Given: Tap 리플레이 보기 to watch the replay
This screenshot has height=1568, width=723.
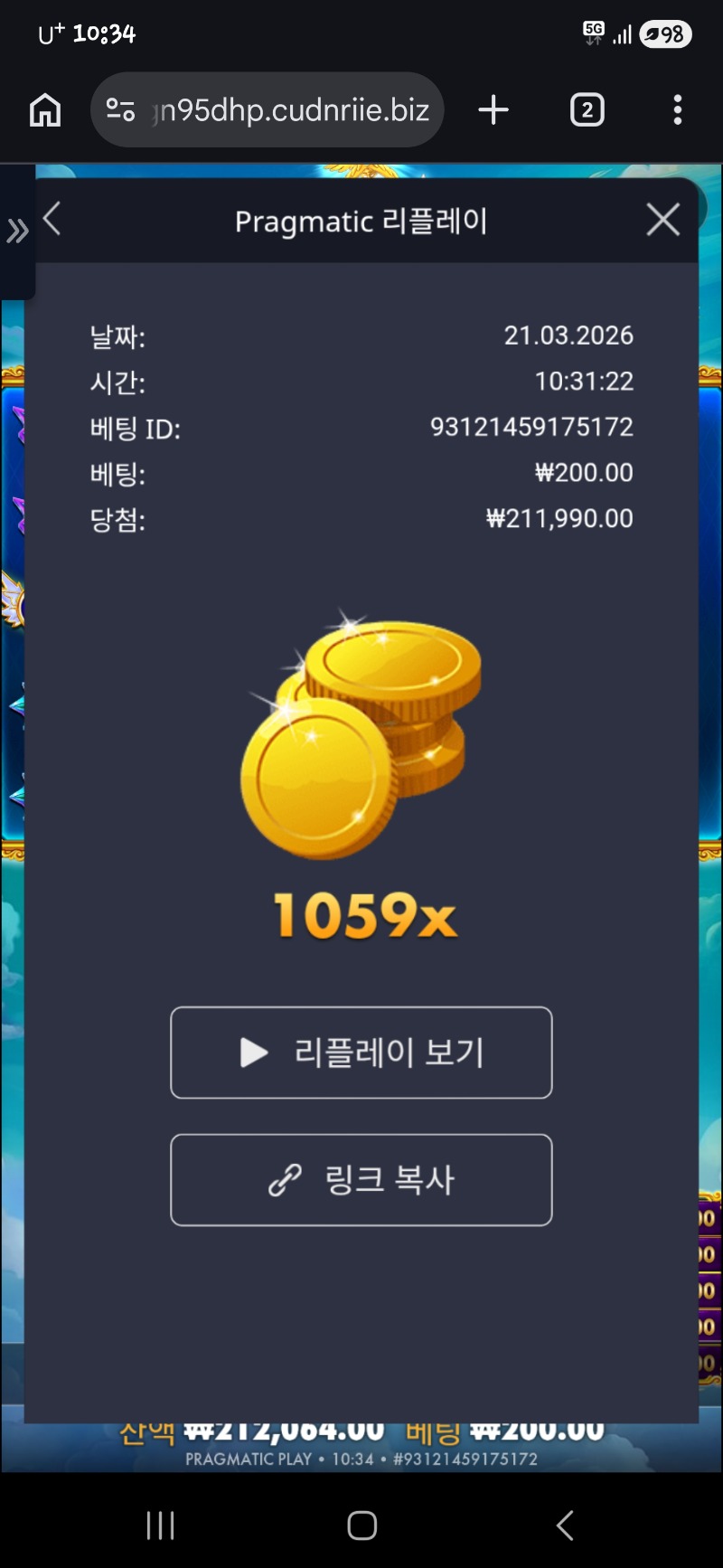Looking at the screenshot, I should [x=361, y=1053].
